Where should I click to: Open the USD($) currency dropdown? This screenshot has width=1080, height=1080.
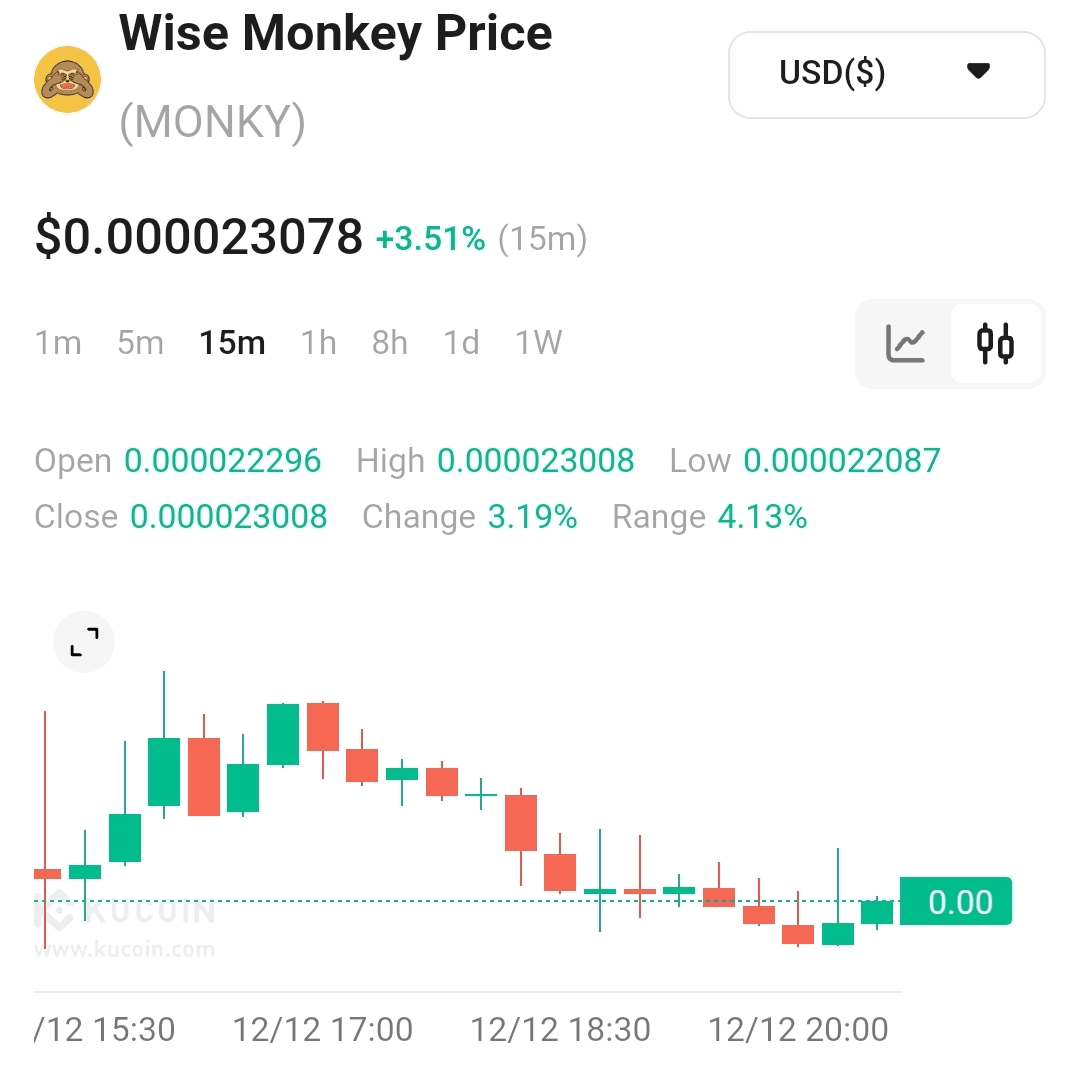(x=886, y=74)
